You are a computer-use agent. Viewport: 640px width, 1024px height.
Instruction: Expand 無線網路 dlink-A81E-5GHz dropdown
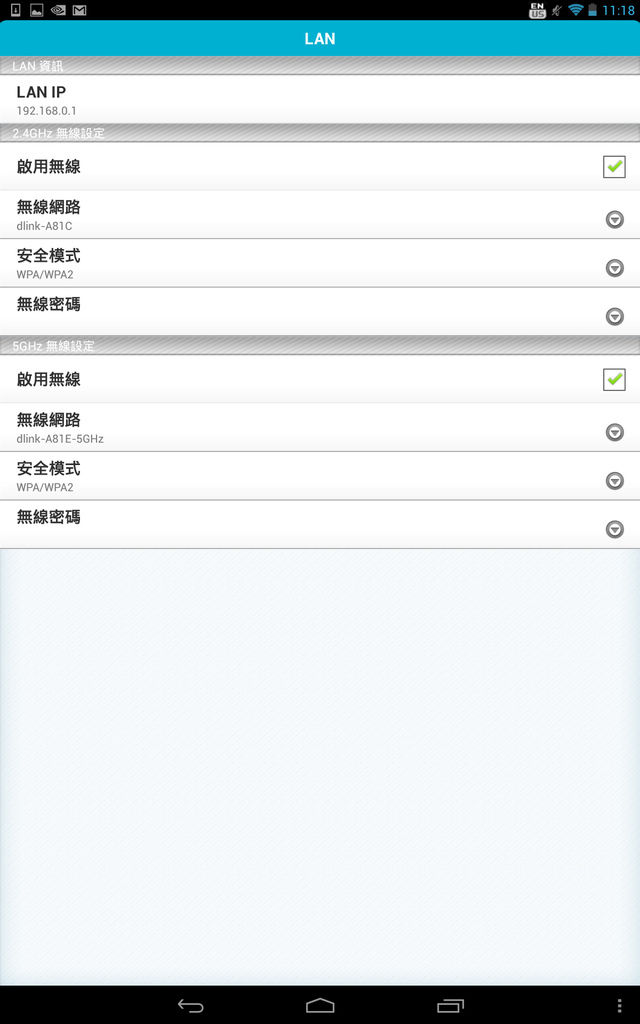(x=615, y=432)
